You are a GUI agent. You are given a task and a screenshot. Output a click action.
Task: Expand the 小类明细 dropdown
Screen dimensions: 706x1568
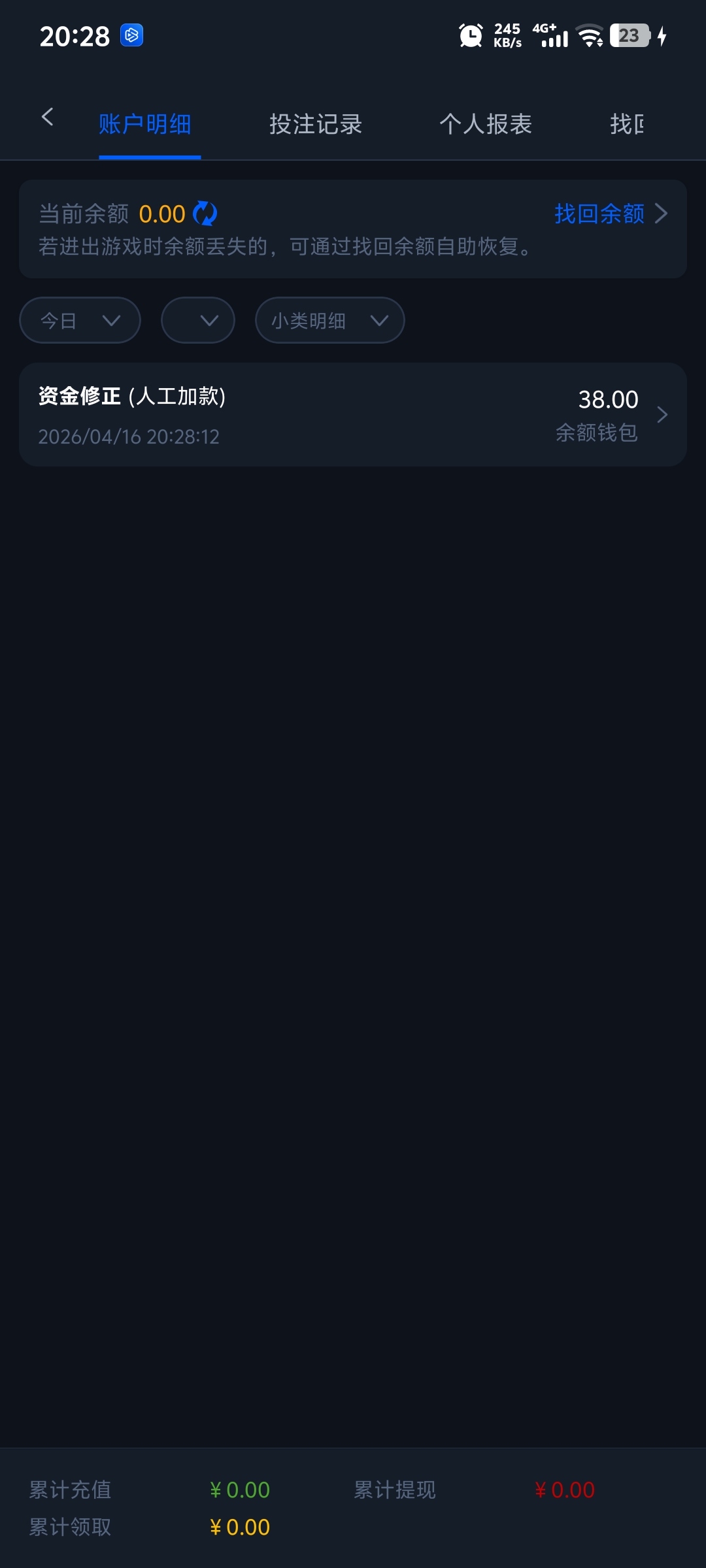click(329, 320)
